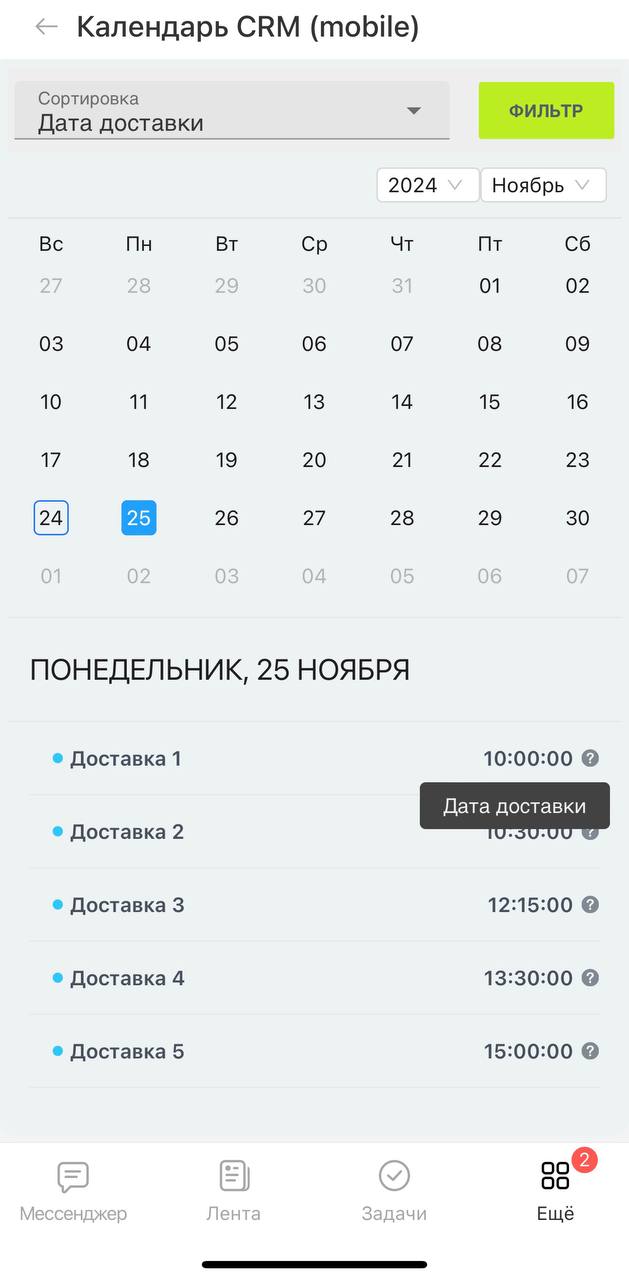The width and height of the screenshot is (629, 1280).
Task: Choose November 15 in the calendar
Action: click(x=490, y=402)
